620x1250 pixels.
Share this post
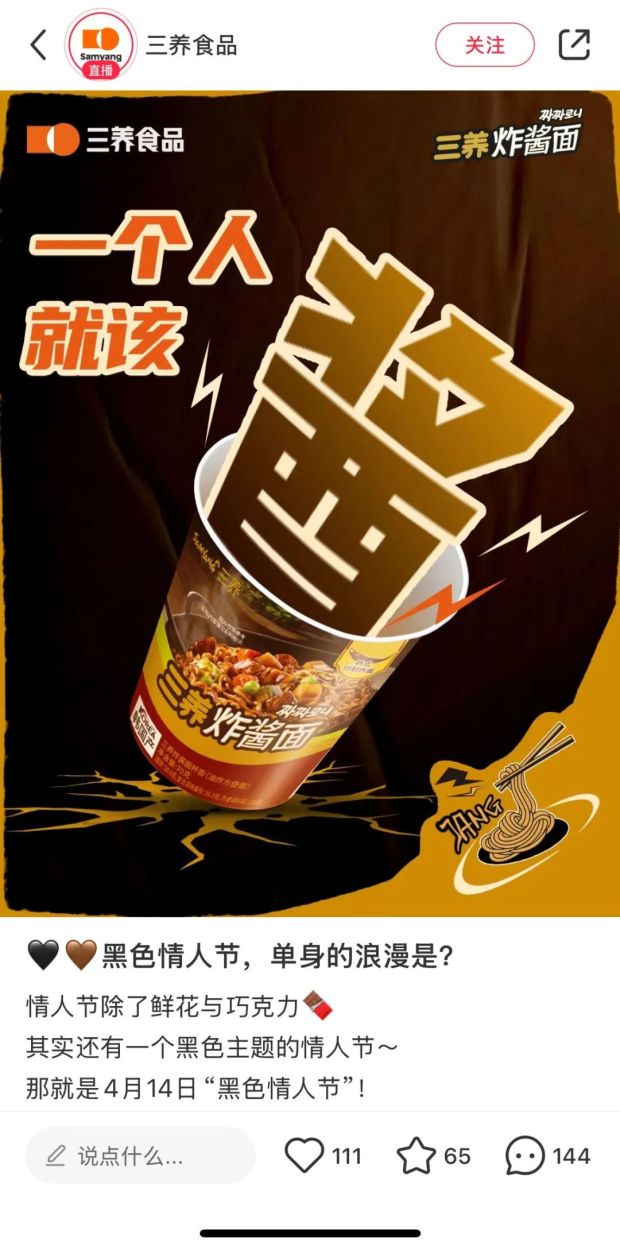click(x=574, y=45)
